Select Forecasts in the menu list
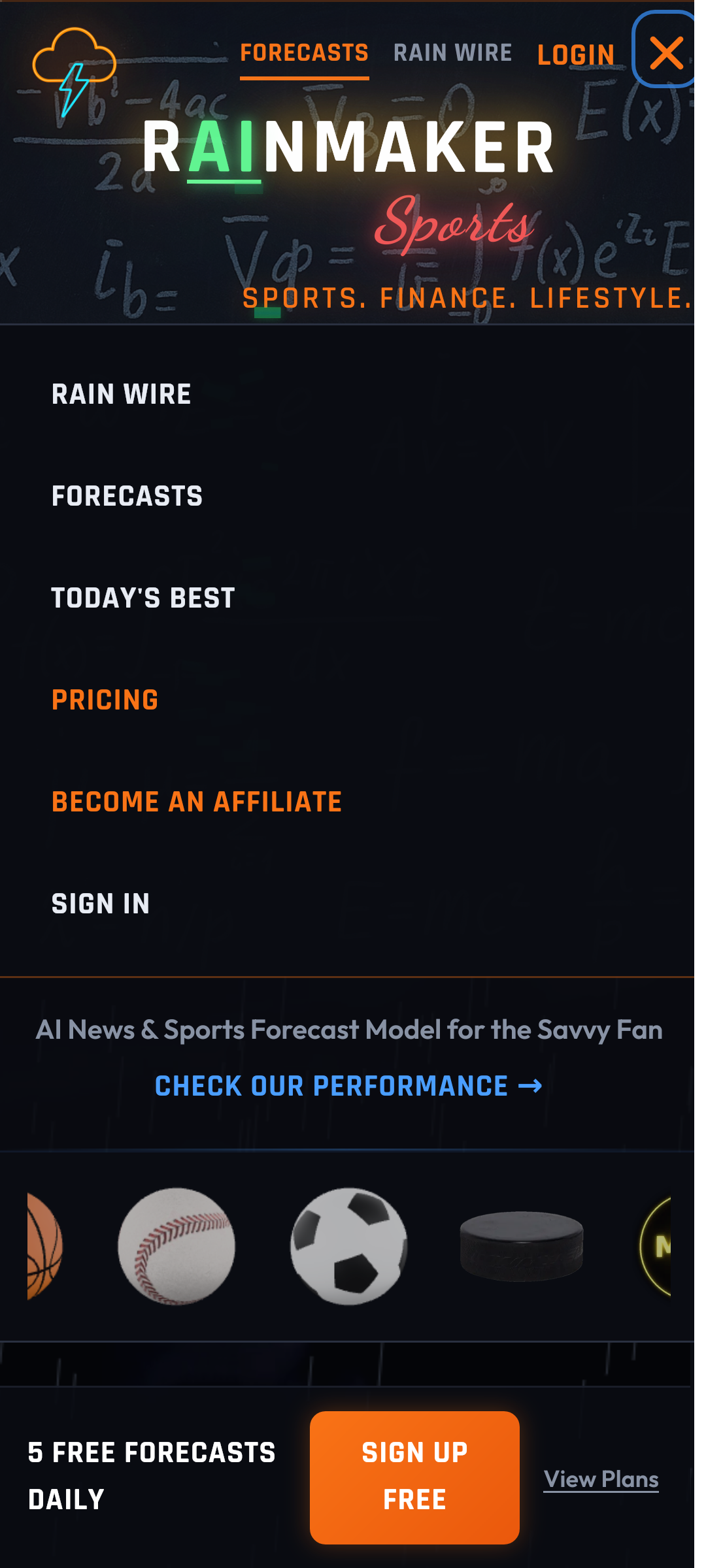This screenshot has height=1568, width=706. [x=127, y=496]
